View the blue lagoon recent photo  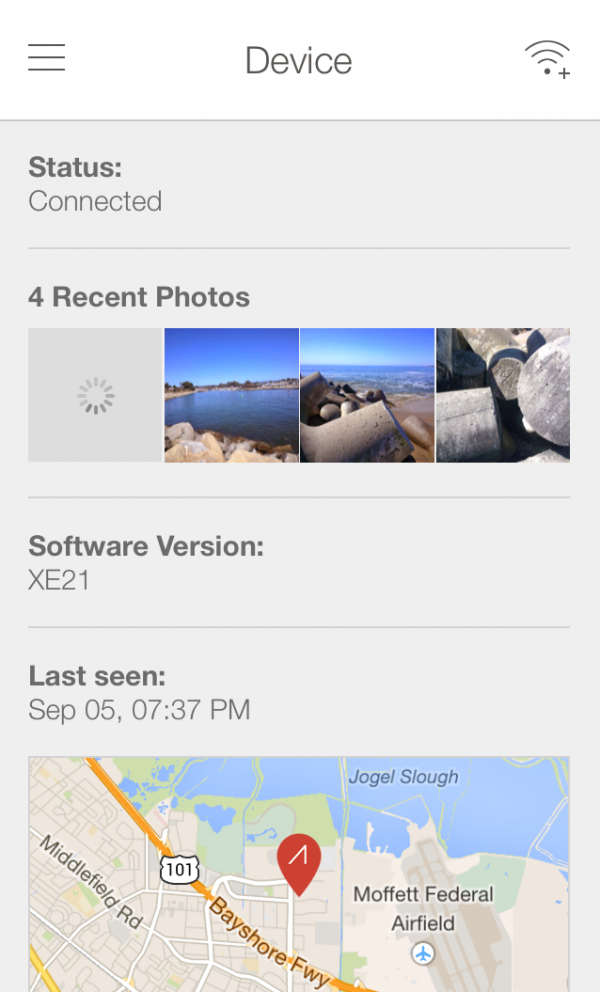231,395
